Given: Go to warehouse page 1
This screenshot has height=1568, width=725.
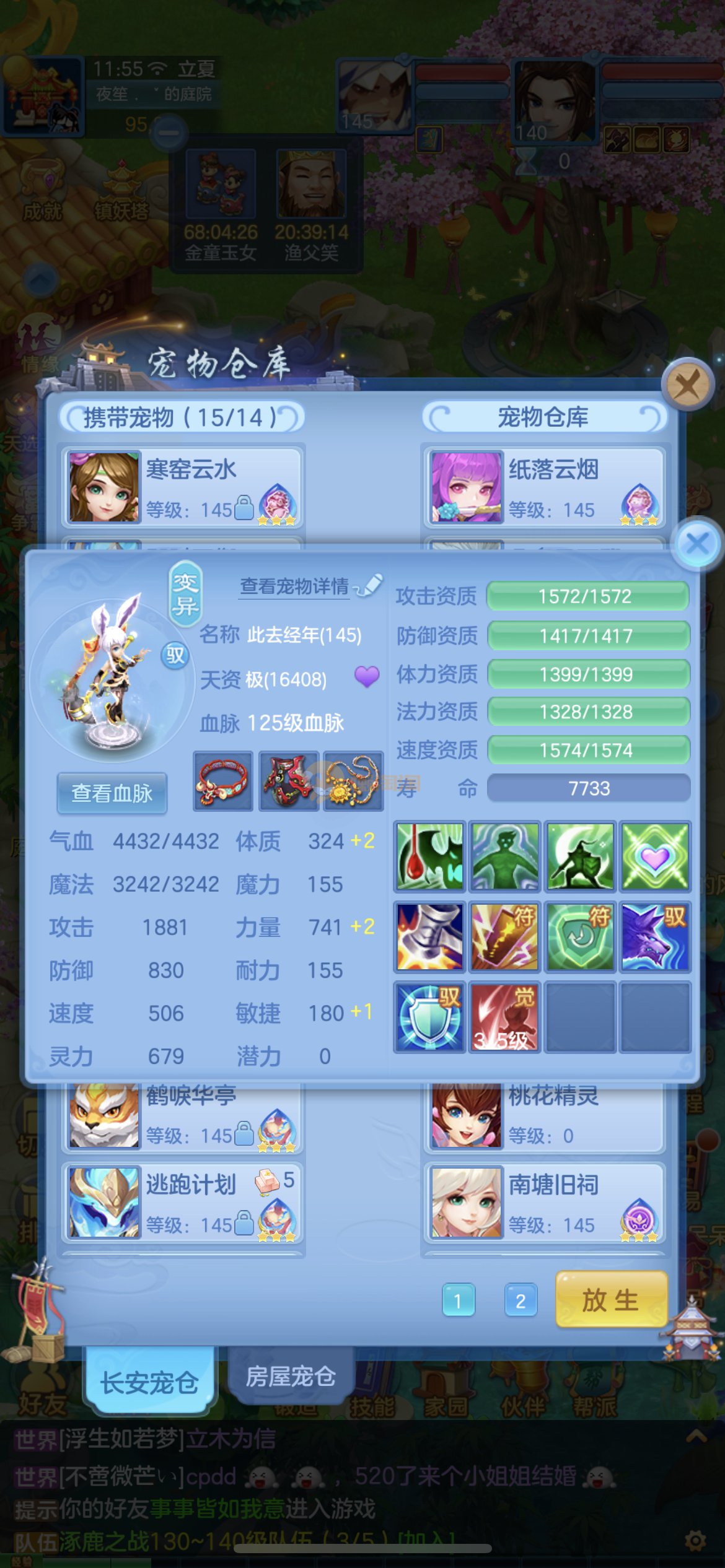Looking at the screenshot, I should click(458, 1301).
